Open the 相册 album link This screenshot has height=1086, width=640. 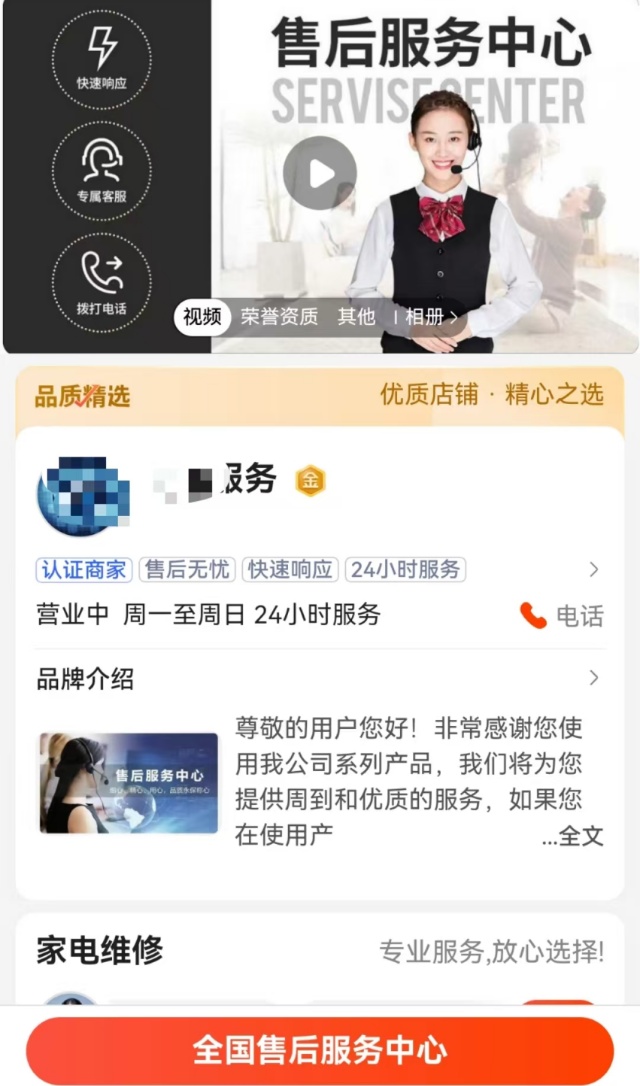[x=430, y=317]
